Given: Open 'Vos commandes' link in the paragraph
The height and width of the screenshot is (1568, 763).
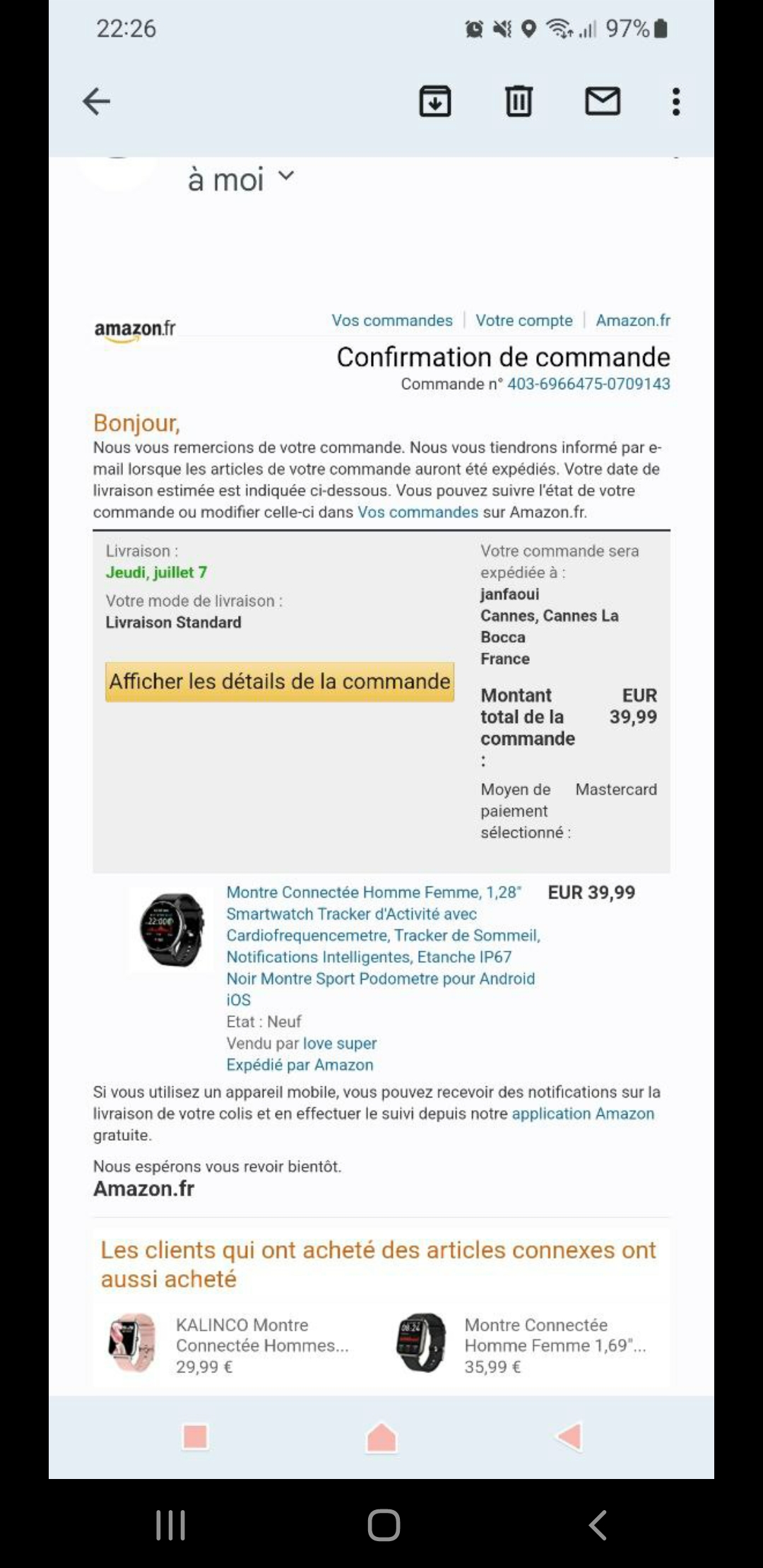Looking at the screenshot, I should [x=418, y=512].
